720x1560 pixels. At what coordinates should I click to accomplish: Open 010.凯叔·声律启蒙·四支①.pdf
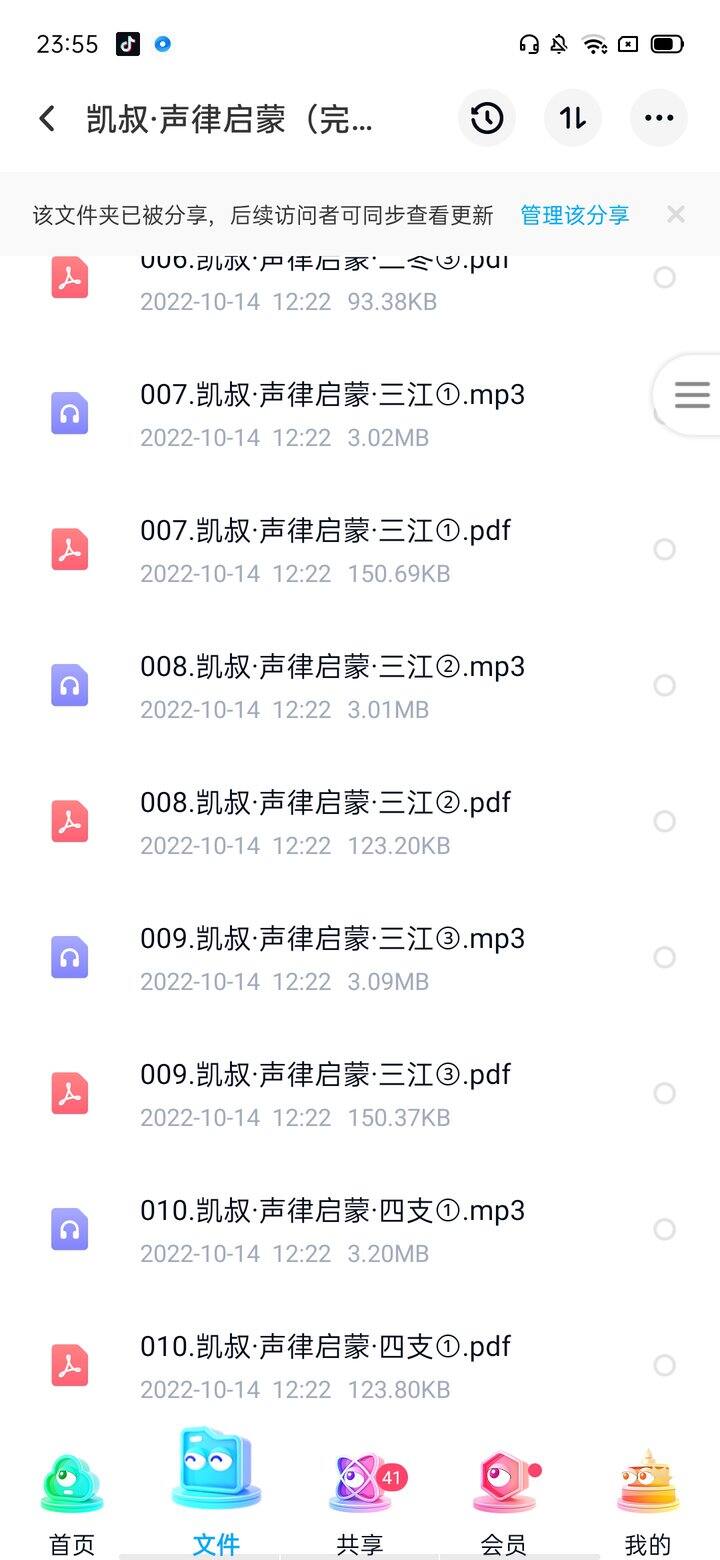pos(360,1365)
